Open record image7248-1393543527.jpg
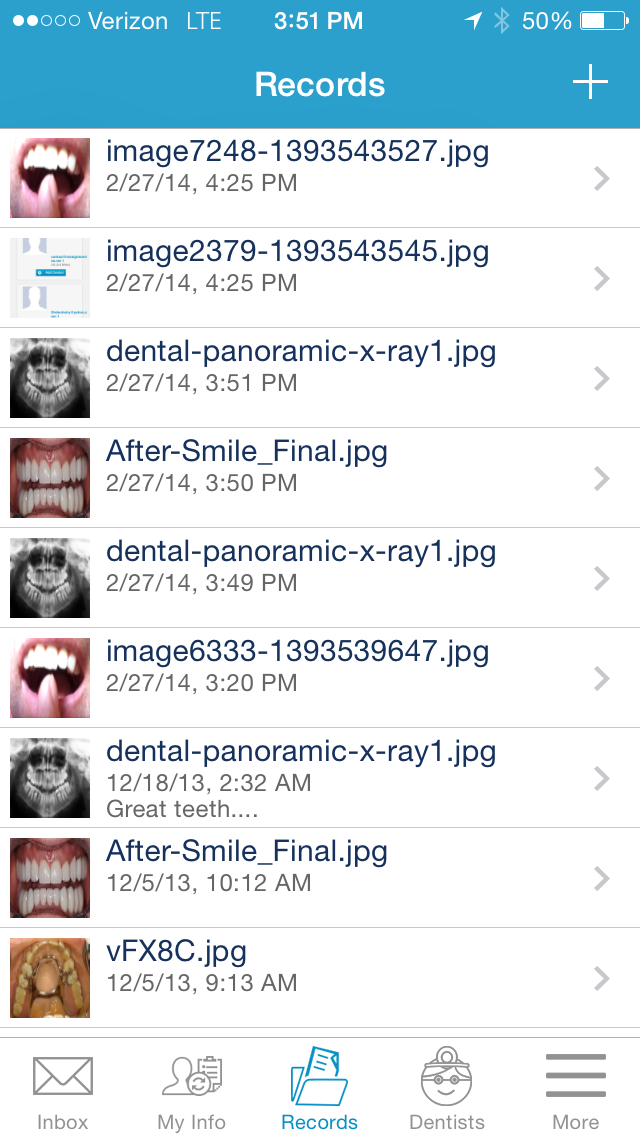Screen dimensions: 640x1136 tap(320, 178)
